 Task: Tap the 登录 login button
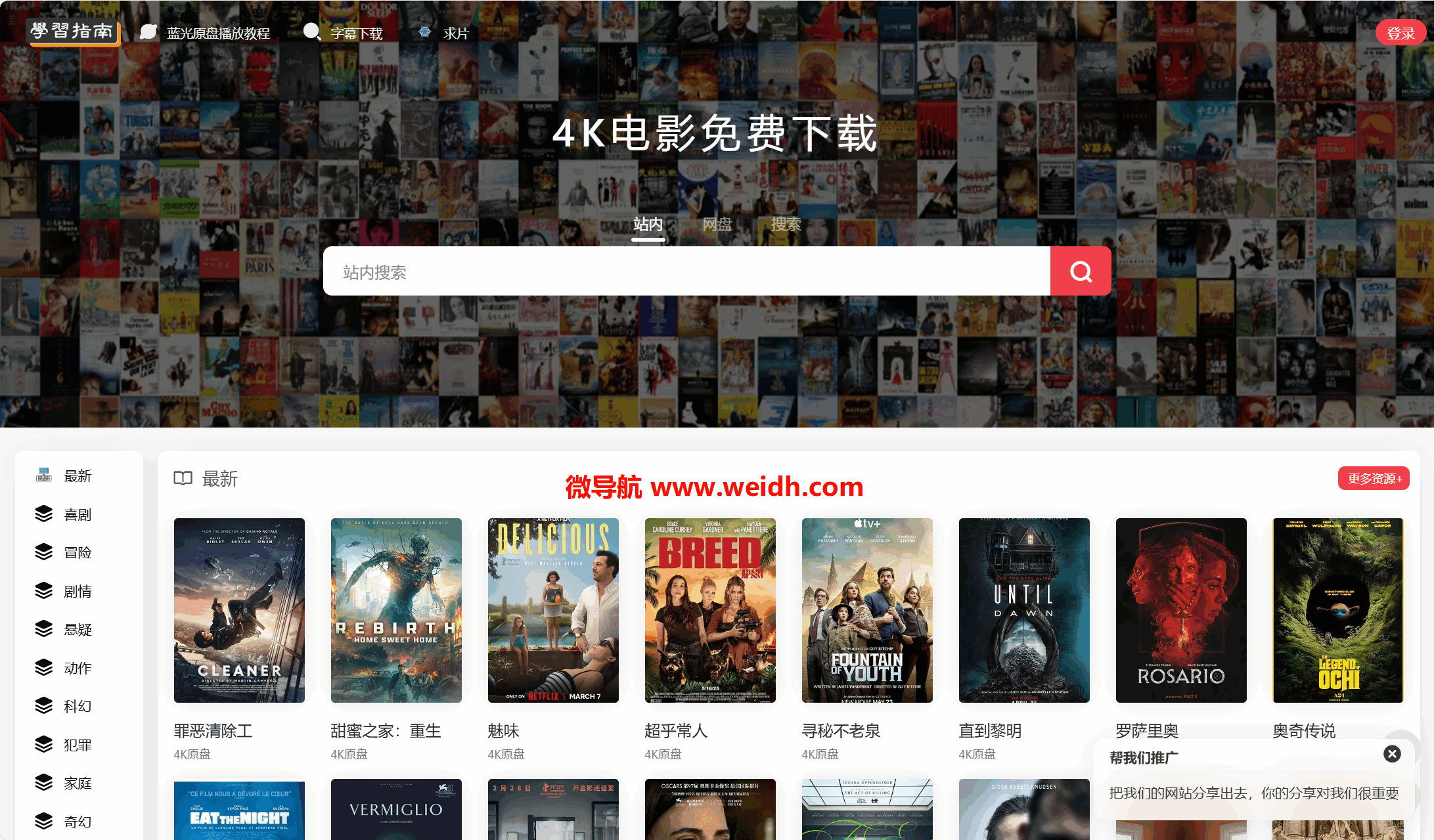coord(1400,33)
